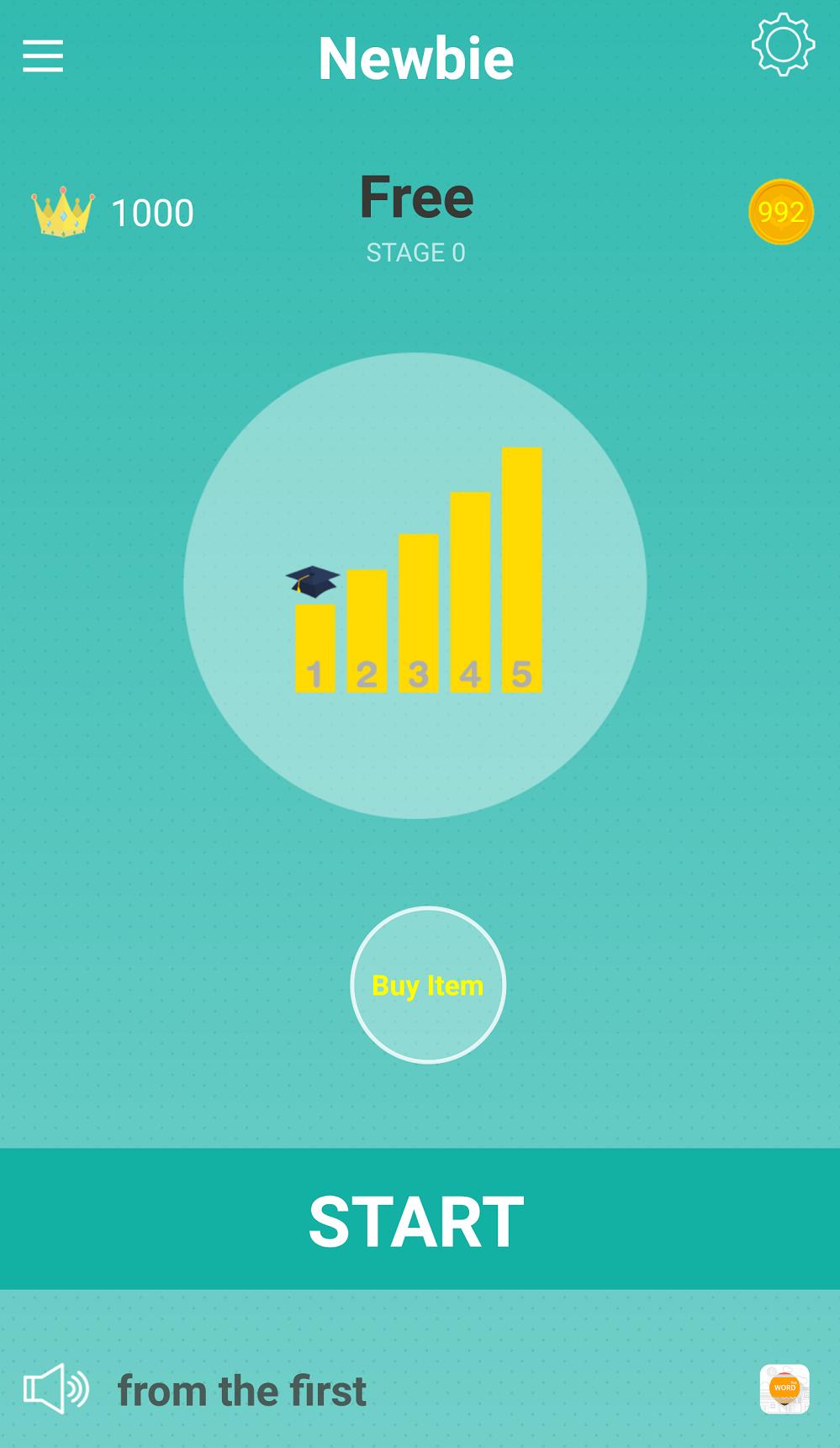Screen dimensions: 840x1448
Task: Tap the 992 gold coin balance
Action: (781, 212)
